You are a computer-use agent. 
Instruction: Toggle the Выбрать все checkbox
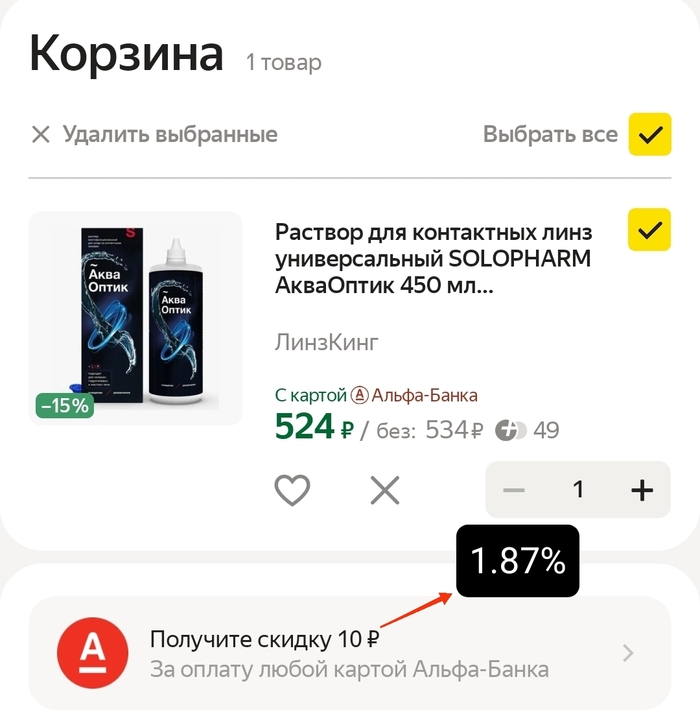click(649, 134)
